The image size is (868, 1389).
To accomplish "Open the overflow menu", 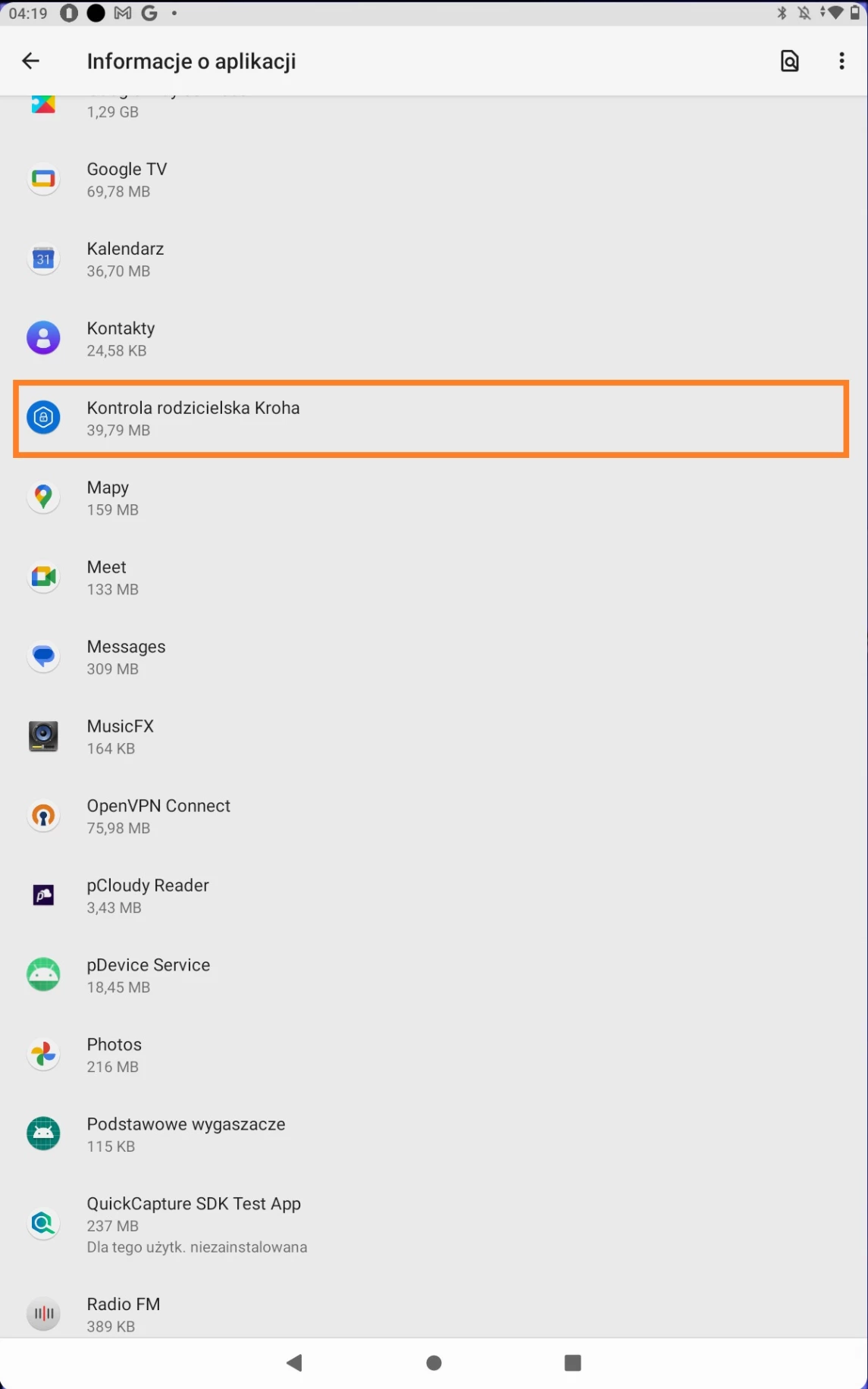I will [841, 61].
